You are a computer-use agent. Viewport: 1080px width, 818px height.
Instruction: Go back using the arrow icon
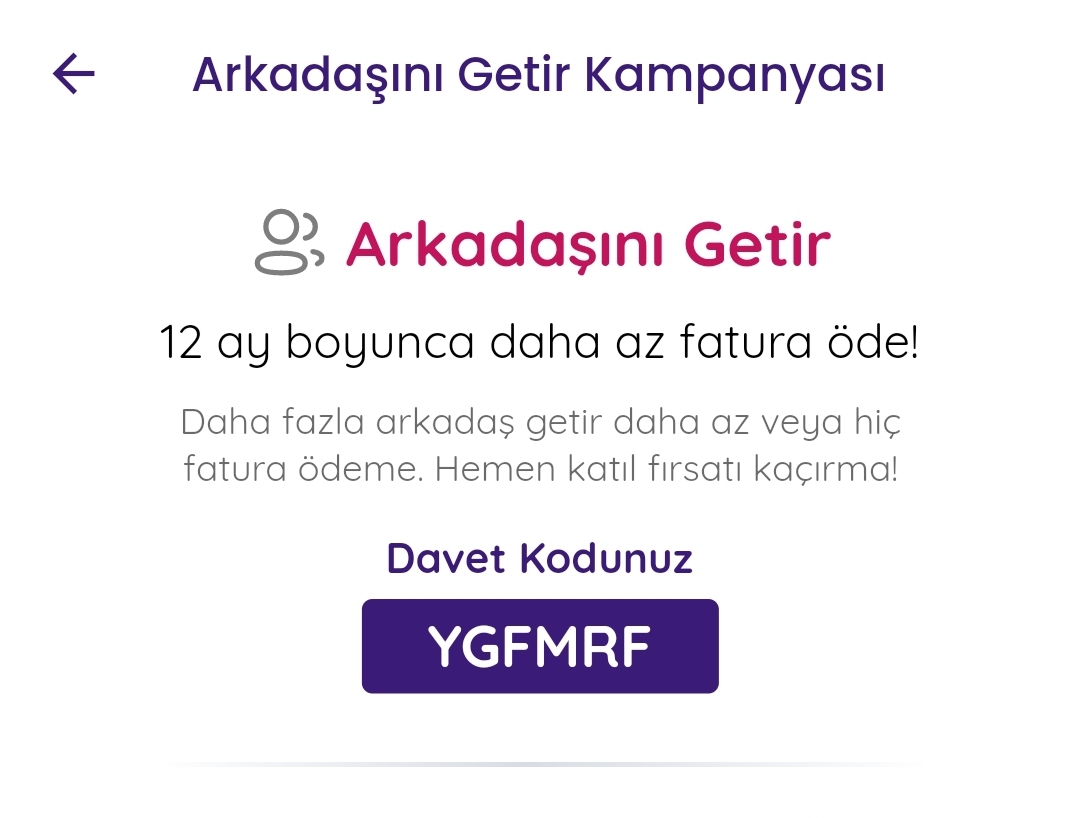[73, 74]
